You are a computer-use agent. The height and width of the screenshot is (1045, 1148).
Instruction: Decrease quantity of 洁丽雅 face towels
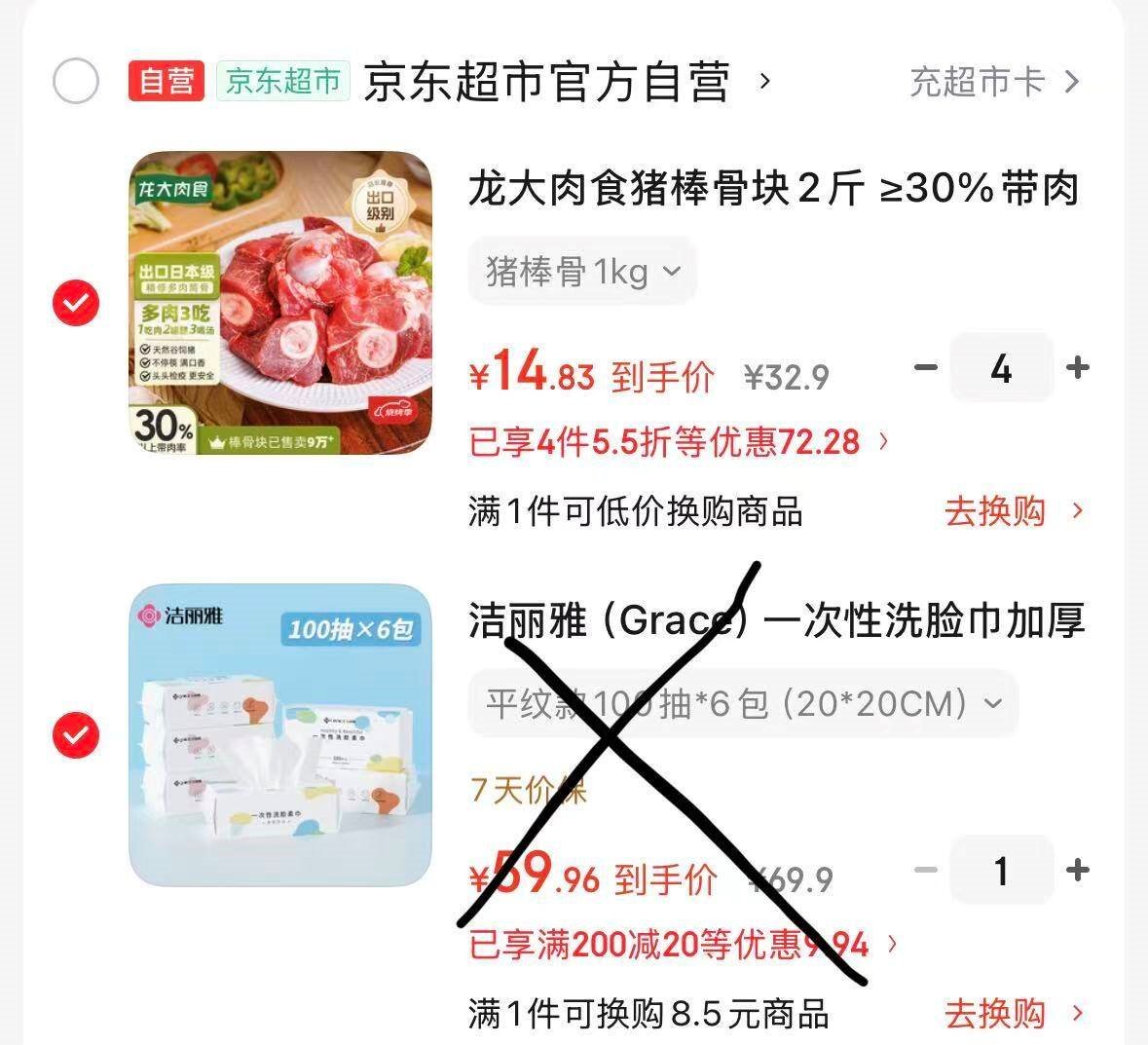[x=926, y=870]
